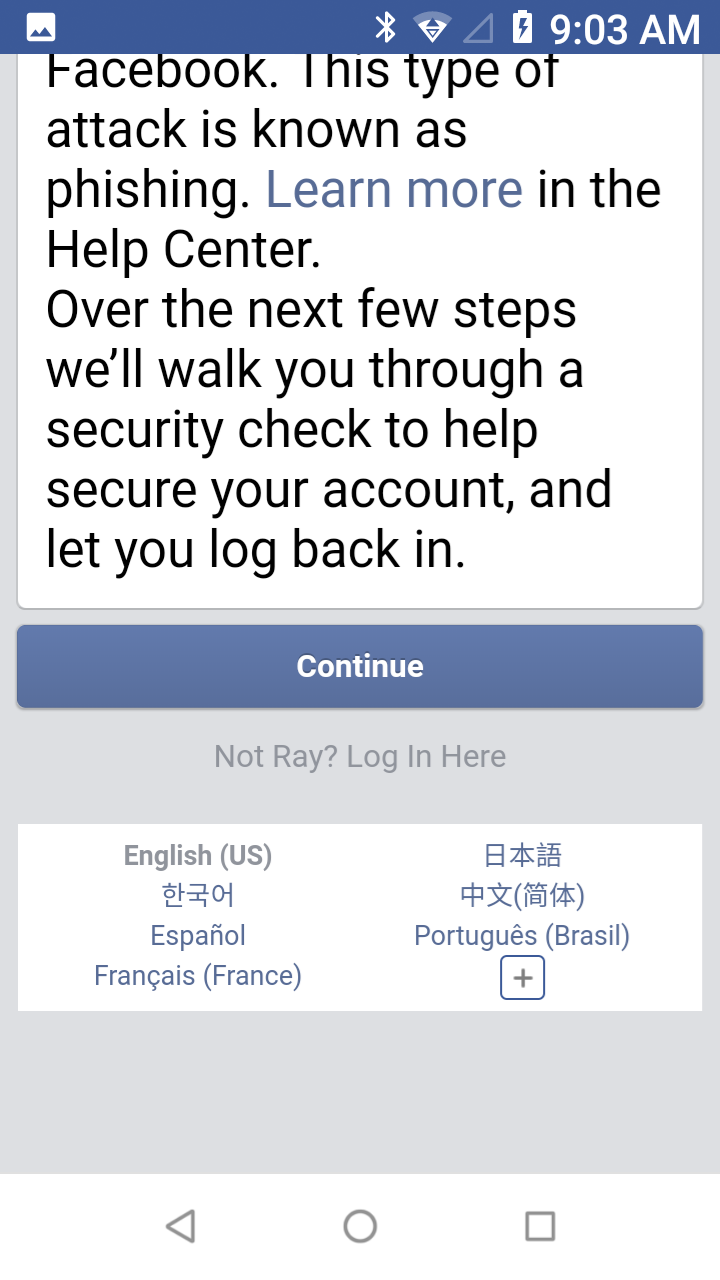Tap Not Ray? Log In Here
Screen dimensions: 720x1280
point(360,757)
